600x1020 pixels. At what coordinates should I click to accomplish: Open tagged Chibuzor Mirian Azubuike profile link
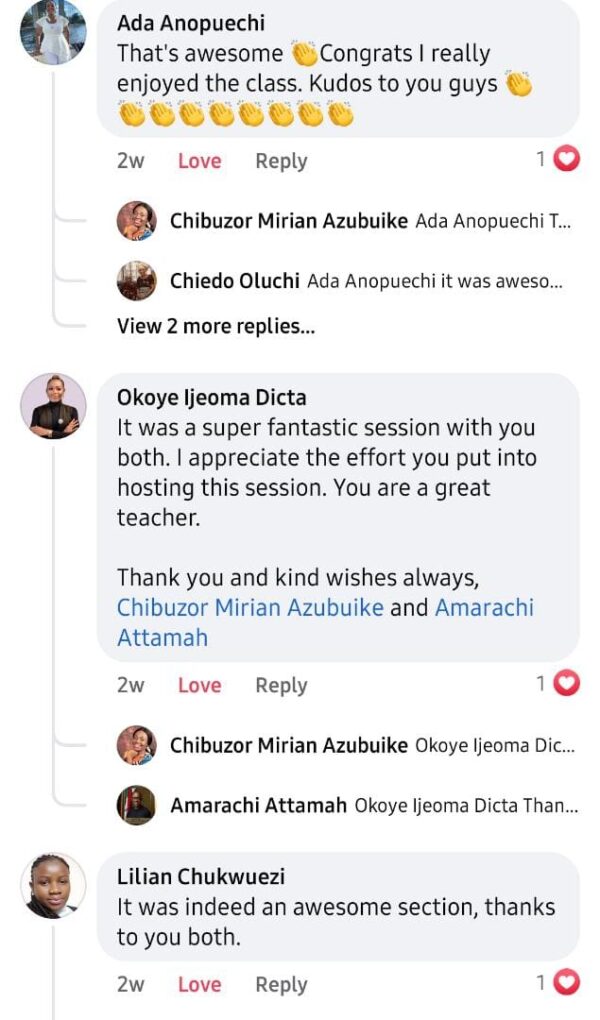[250, 608]
